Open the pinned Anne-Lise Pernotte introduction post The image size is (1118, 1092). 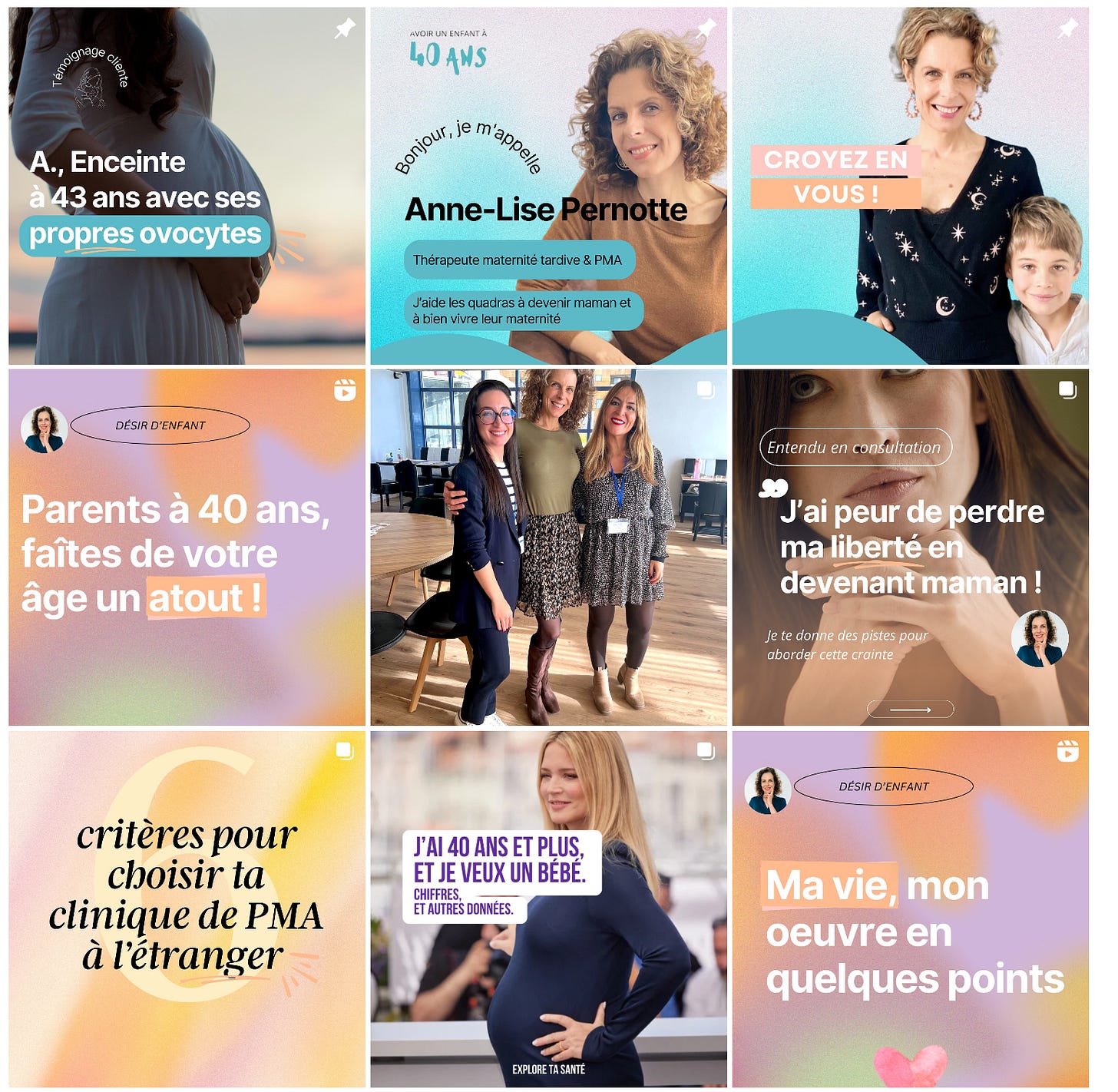click(x=548, y=186)
